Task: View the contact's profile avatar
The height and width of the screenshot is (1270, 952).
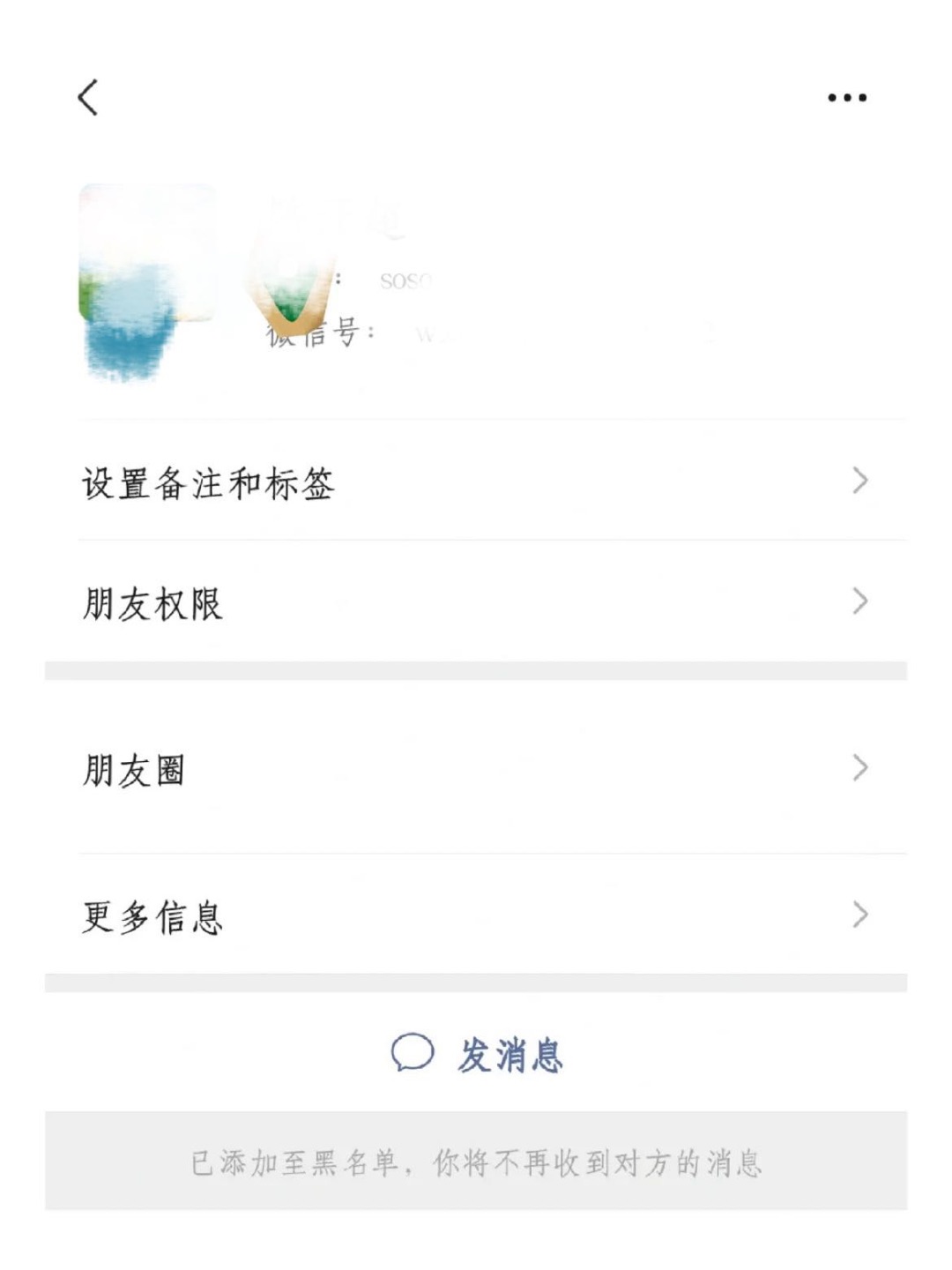Action: (x=146, y=256)
